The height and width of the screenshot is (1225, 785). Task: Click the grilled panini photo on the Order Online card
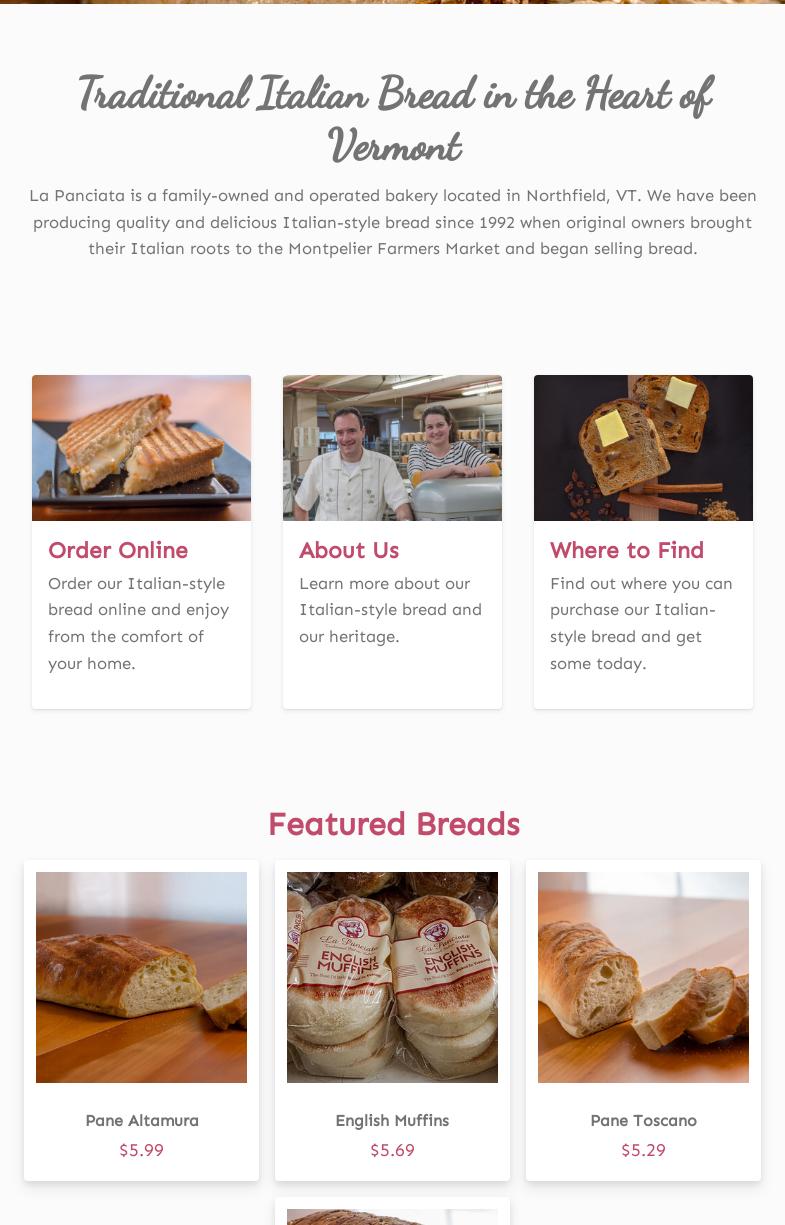141,447
